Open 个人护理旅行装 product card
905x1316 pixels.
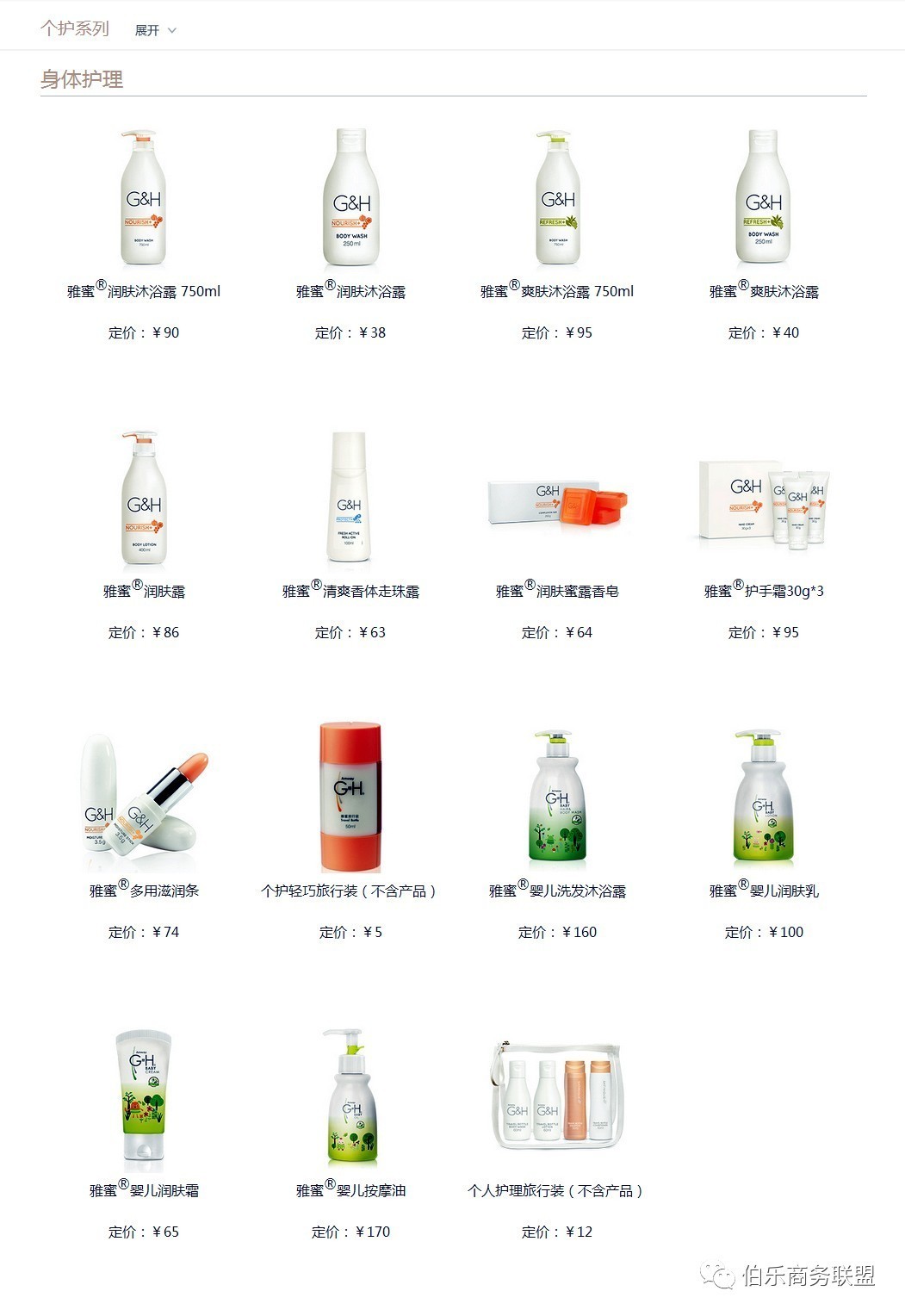coord(556,1097)
